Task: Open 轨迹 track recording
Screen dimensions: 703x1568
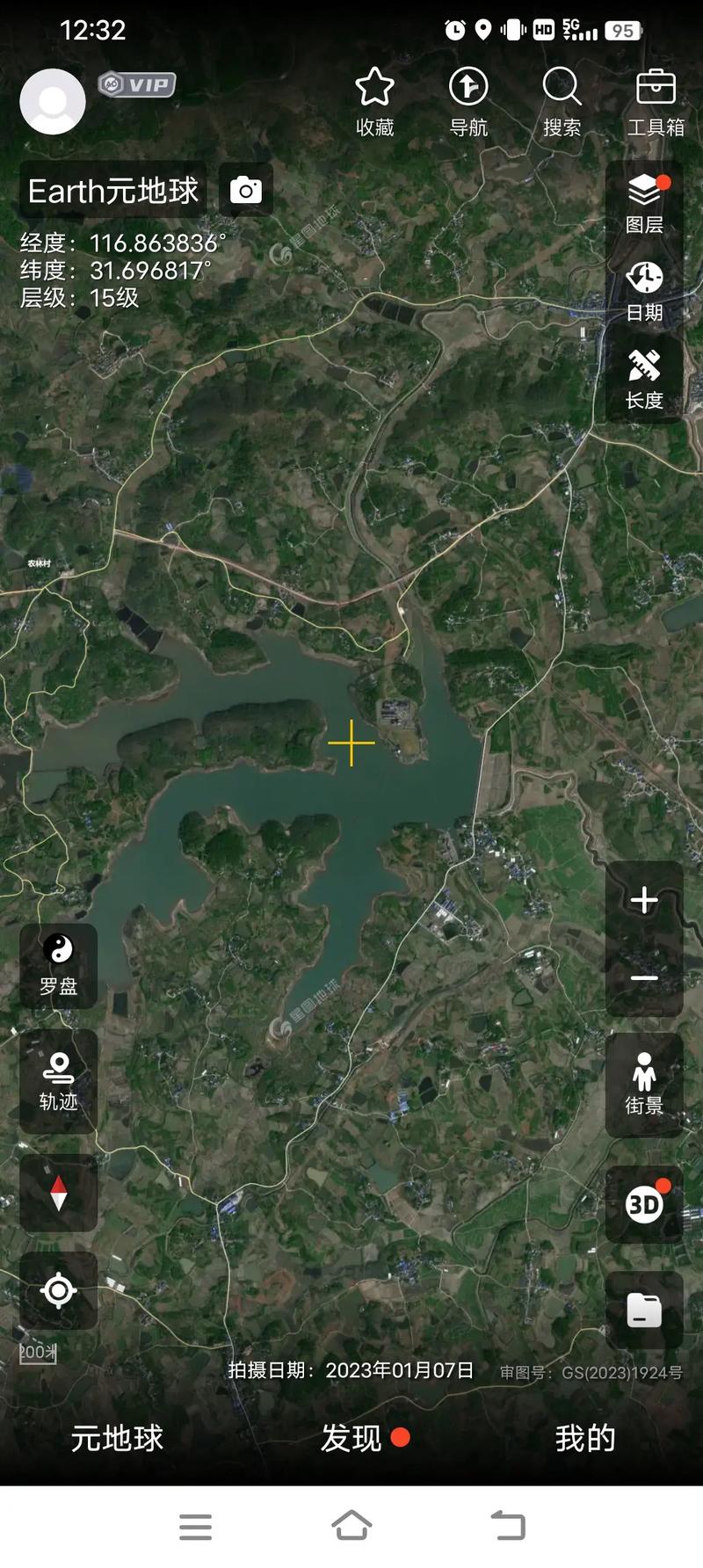Action: pos(59,1081)
